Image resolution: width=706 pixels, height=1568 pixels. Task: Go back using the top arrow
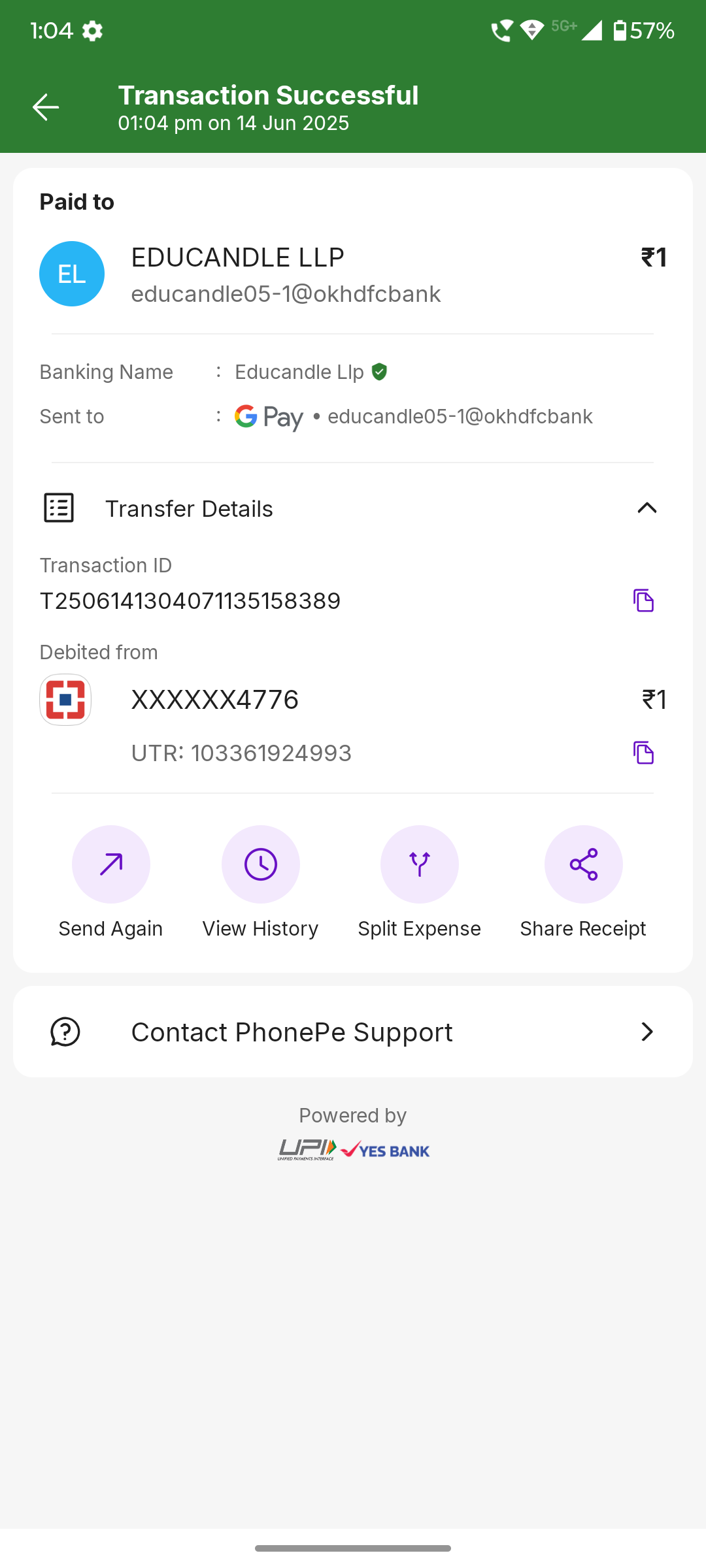[46, 107]
